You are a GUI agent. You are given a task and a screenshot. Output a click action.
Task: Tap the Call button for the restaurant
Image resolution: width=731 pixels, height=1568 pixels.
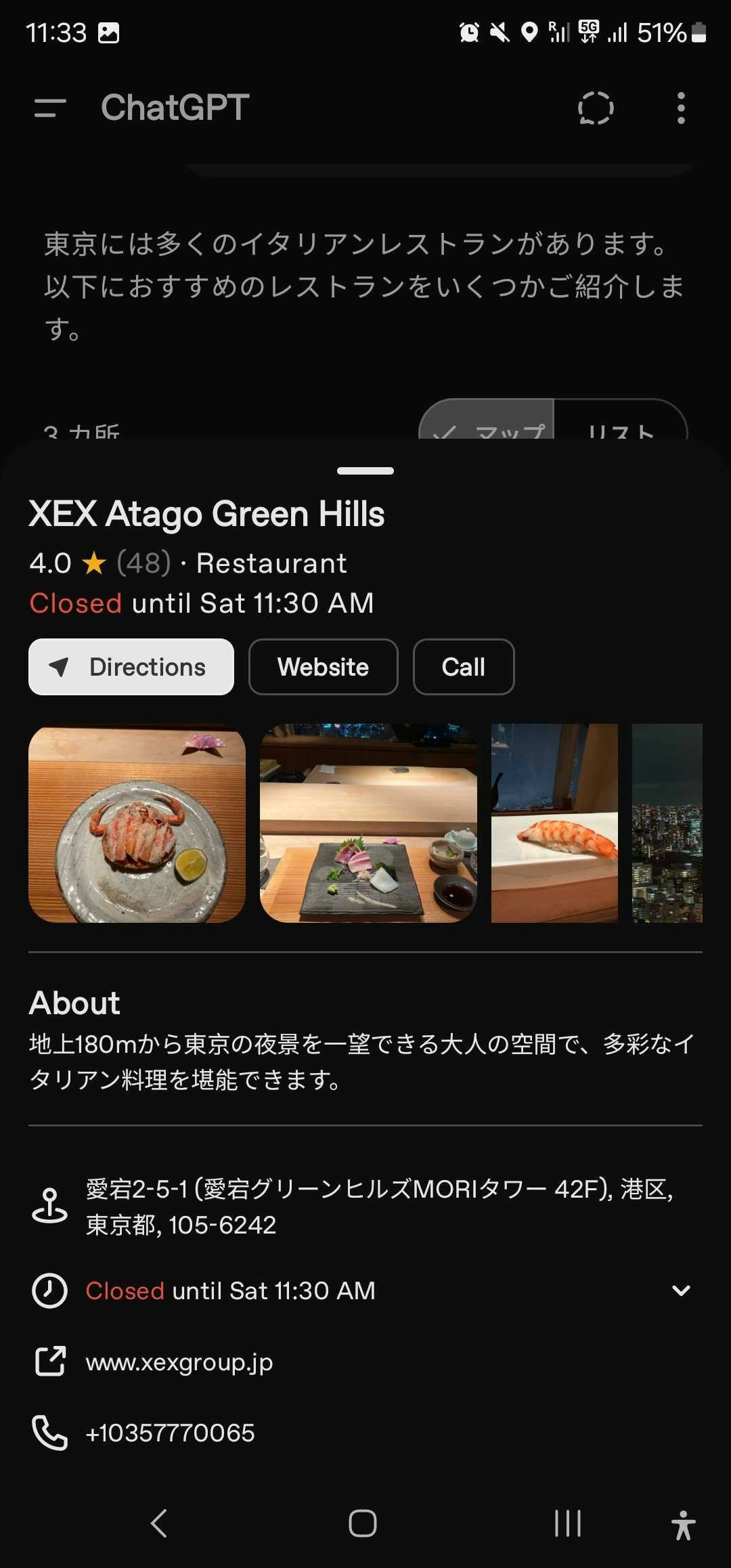(x=463, y=667)
